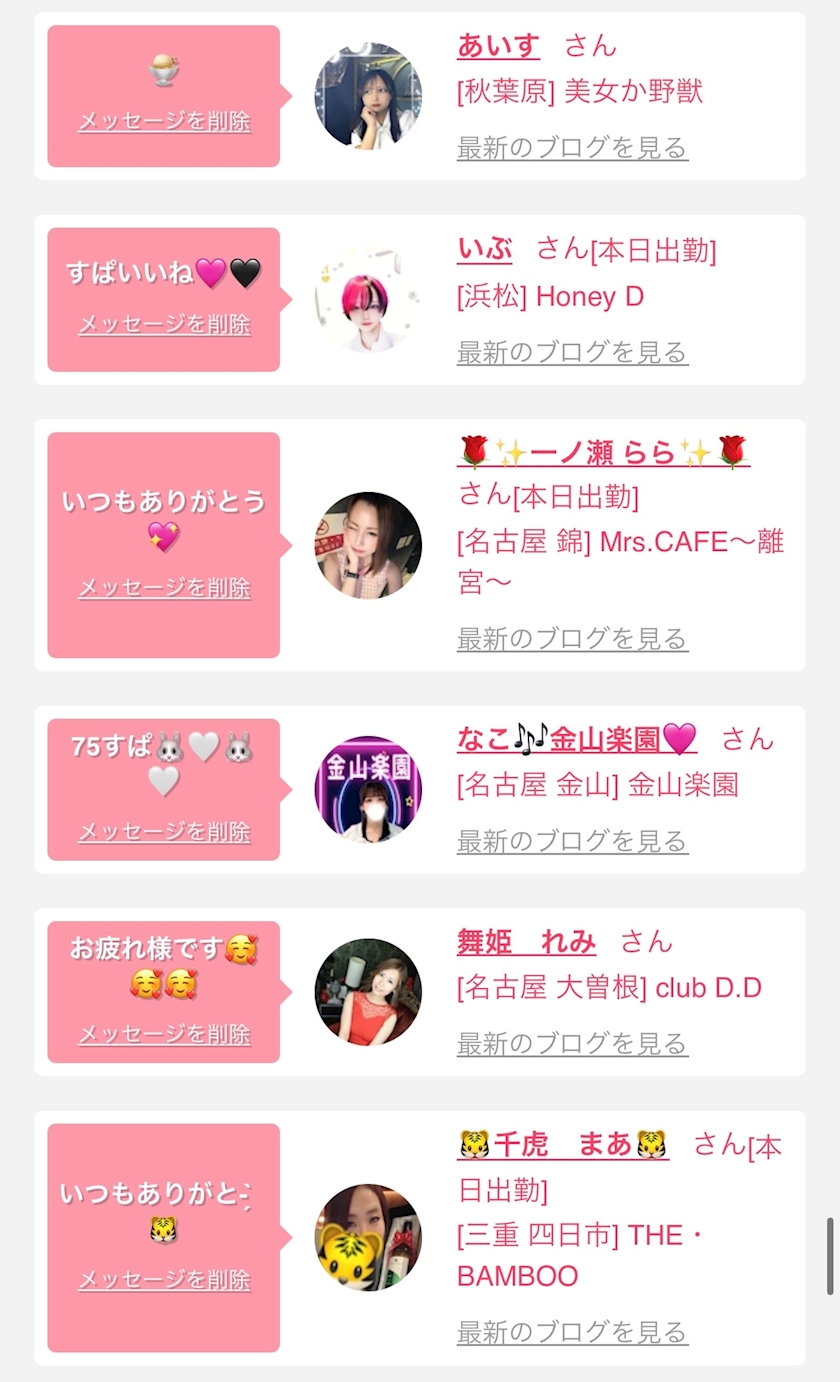View あいす's latest blog

click(x=572, y=148)
